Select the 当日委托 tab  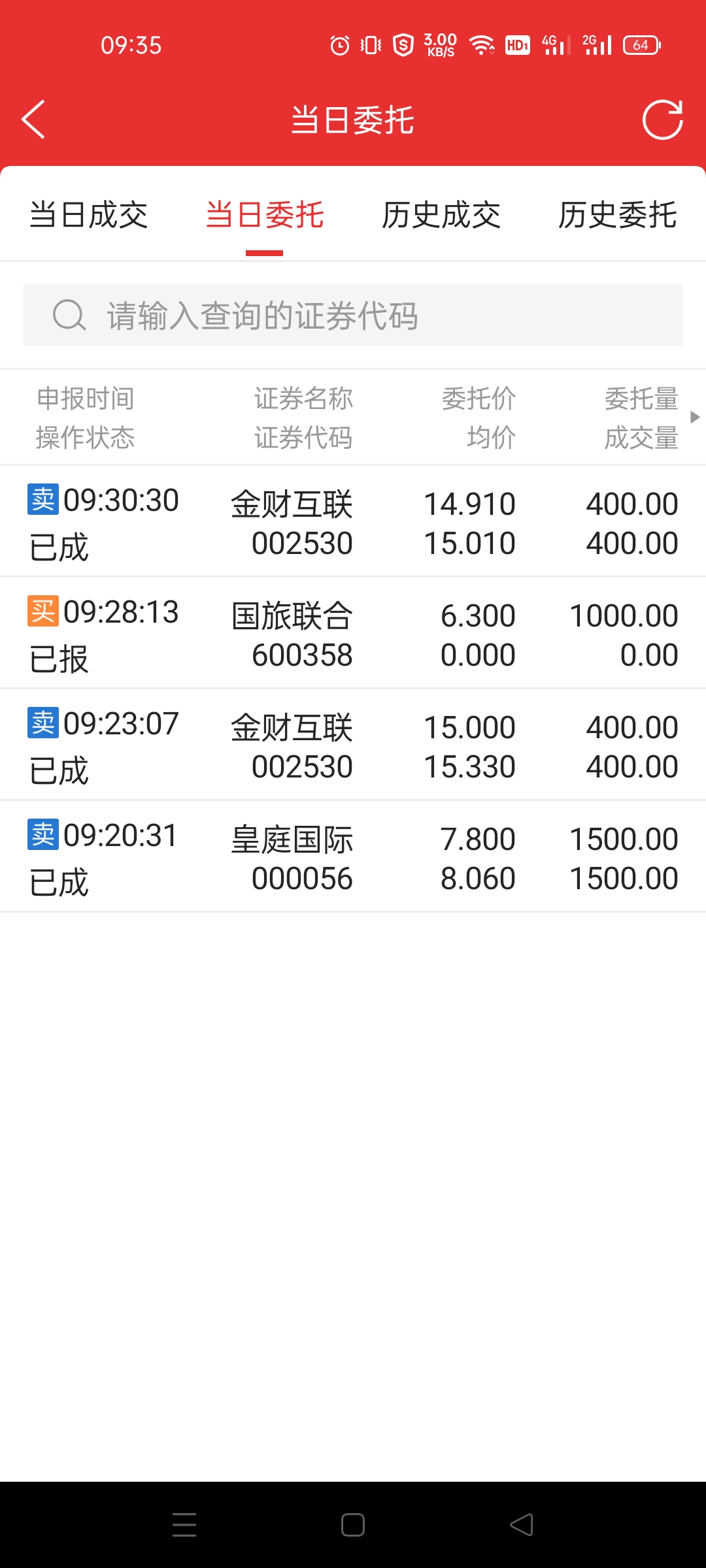click(265, 215)
